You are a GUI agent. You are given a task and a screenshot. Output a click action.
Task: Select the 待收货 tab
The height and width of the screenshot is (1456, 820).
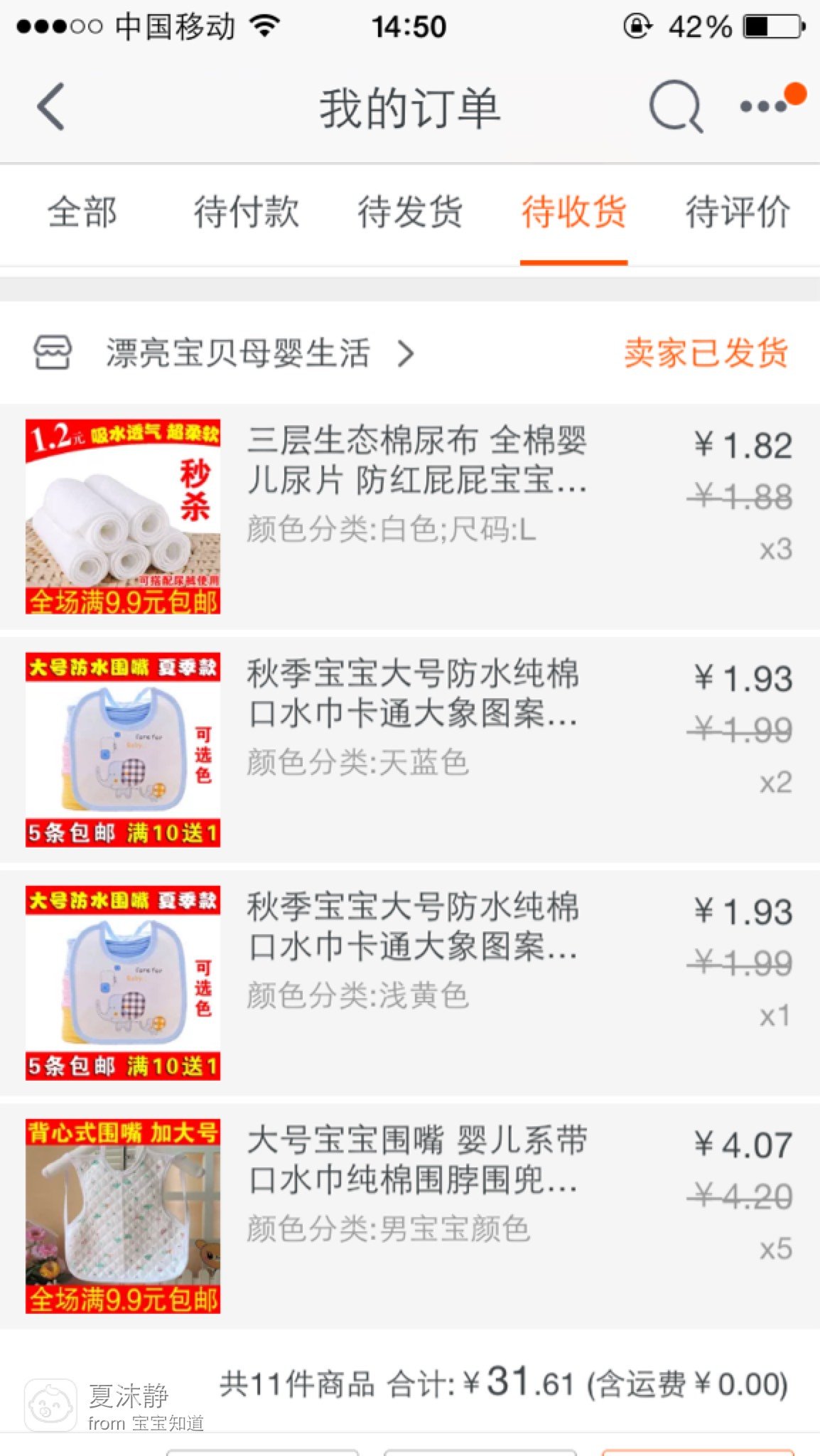pos(573,213)
